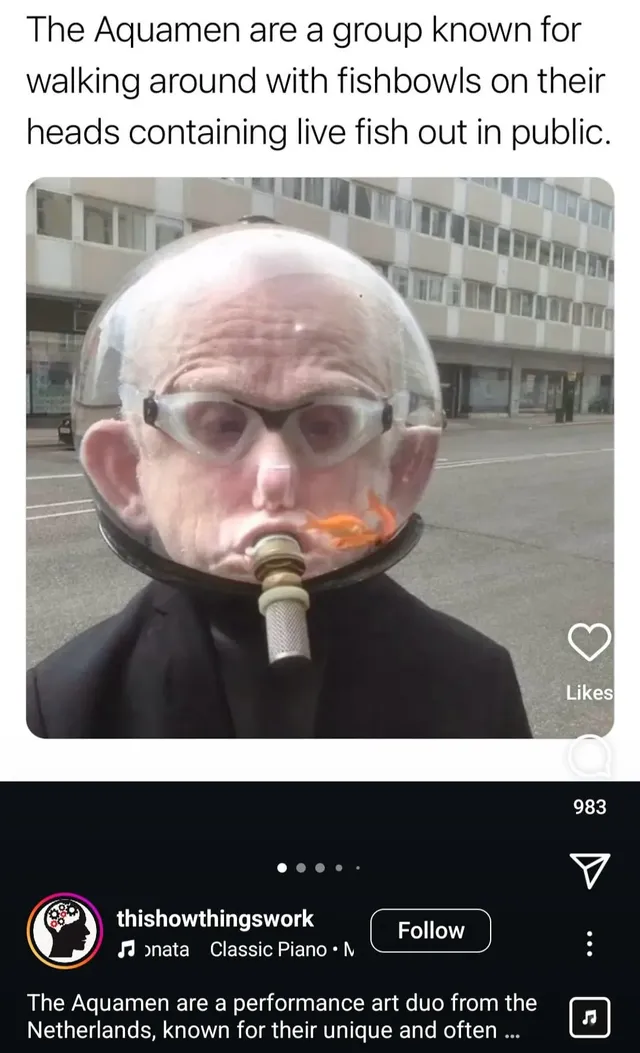The width and height of the screenshot is (640, 1053).
Task: Open comments on this post
Action: point(590,757)
